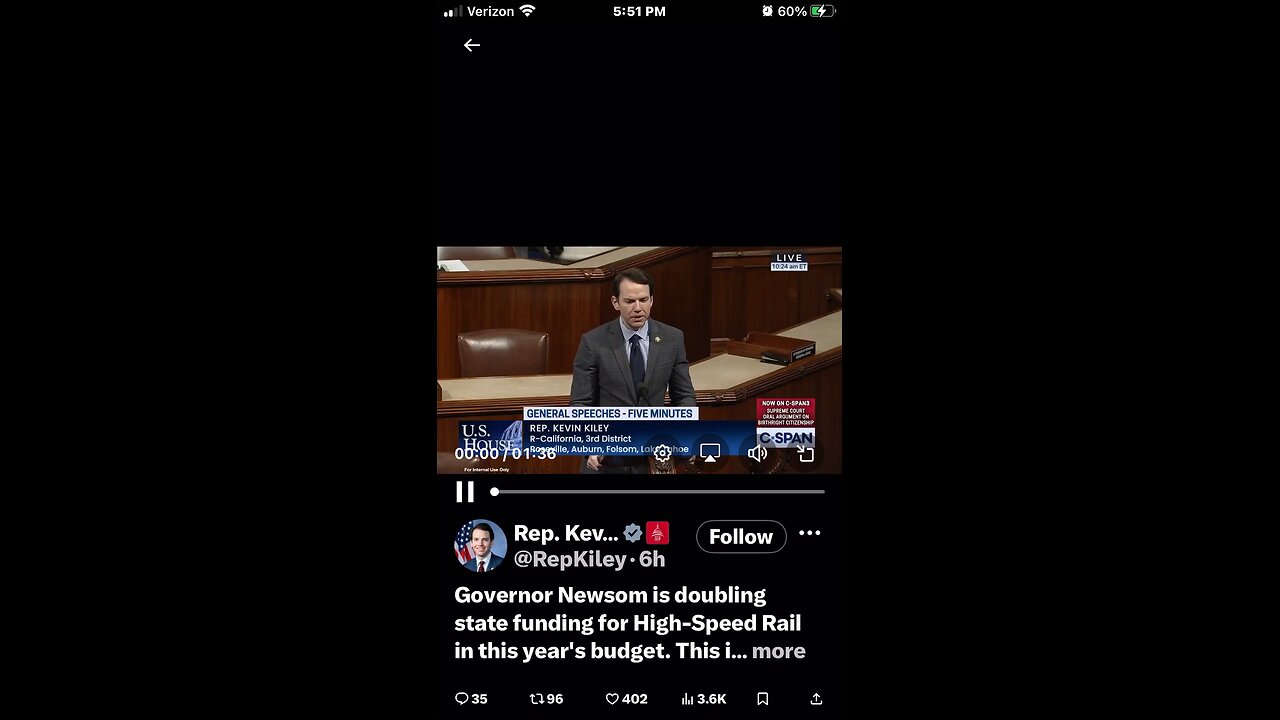Image resolution: width=1280 pixels, height=720 pixels.
Task: Toggle the video sound
Action: point(757,453)
